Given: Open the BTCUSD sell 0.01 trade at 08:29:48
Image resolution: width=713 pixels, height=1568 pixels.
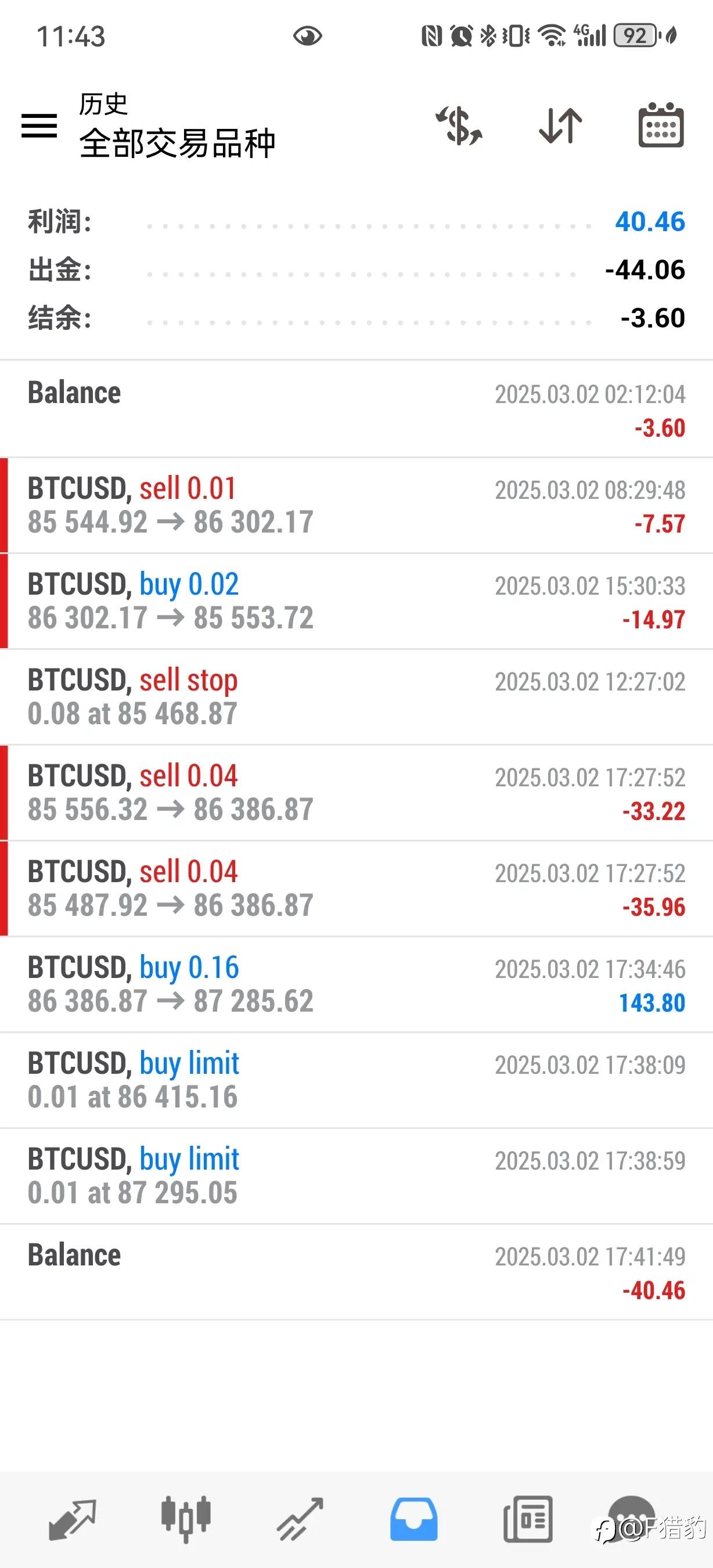Looking at the screenshot, I should (x=356, y=505).
